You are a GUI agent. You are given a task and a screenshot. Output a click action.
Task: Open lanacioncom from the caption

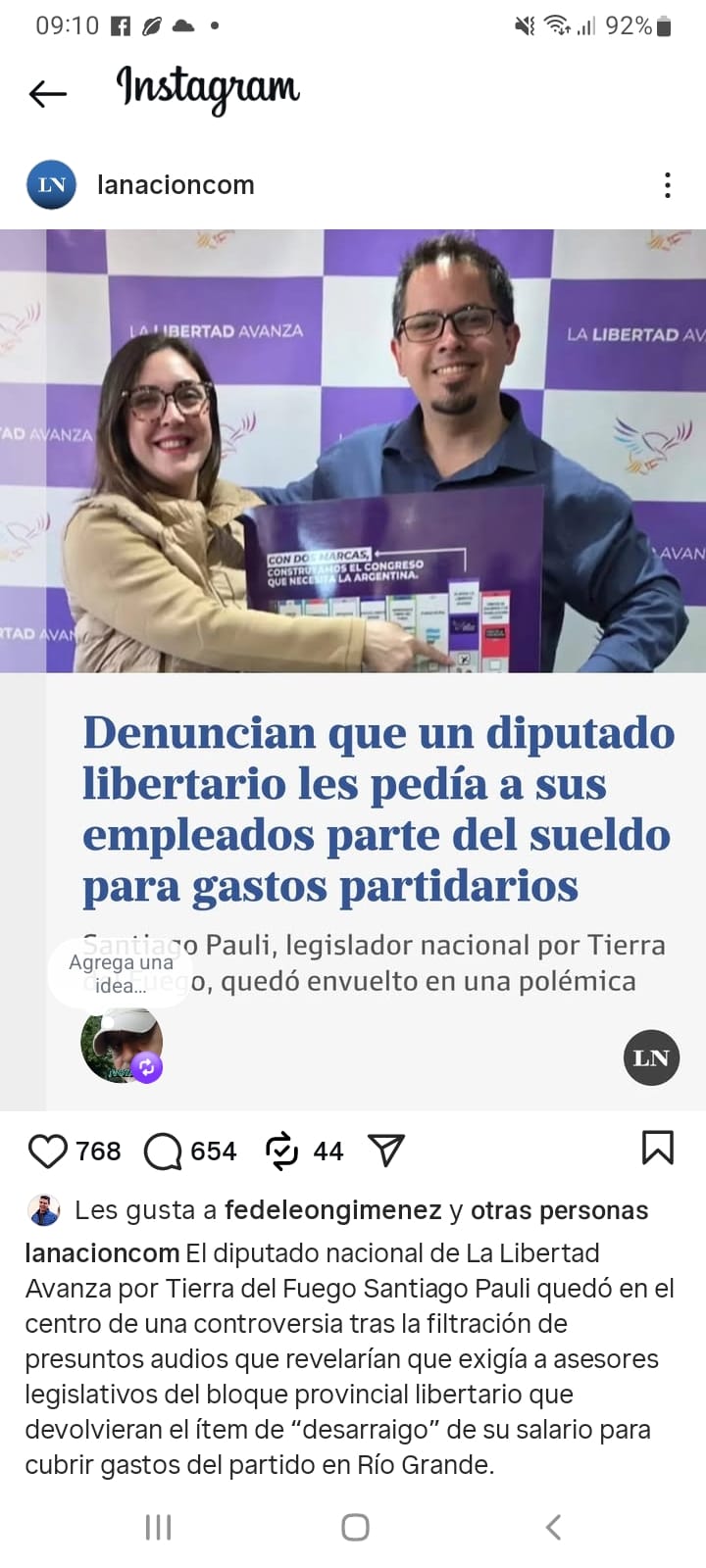tap(101, 1253)
